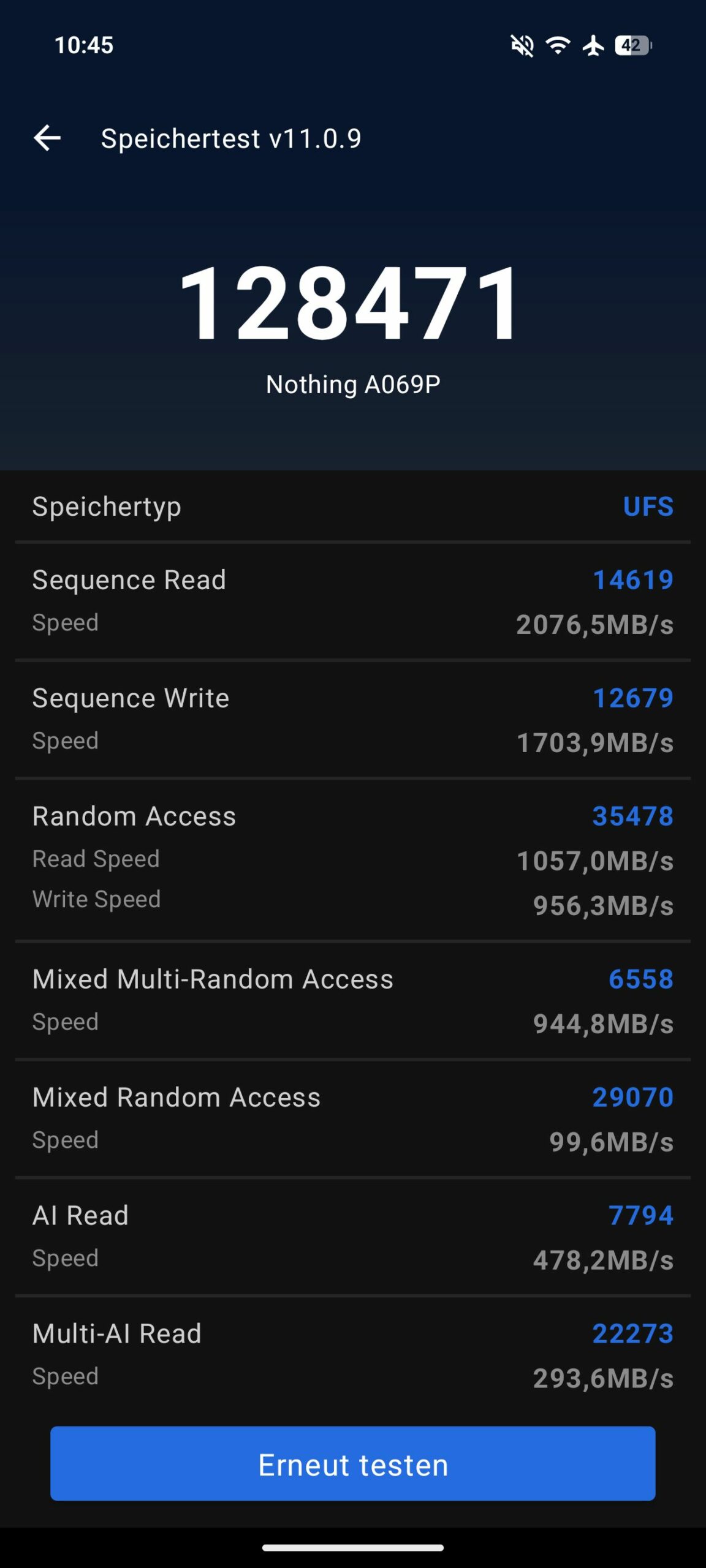This screenshot has width=706, height=1568.
Task: Go back from Speichertest screen
Action: 47,138
